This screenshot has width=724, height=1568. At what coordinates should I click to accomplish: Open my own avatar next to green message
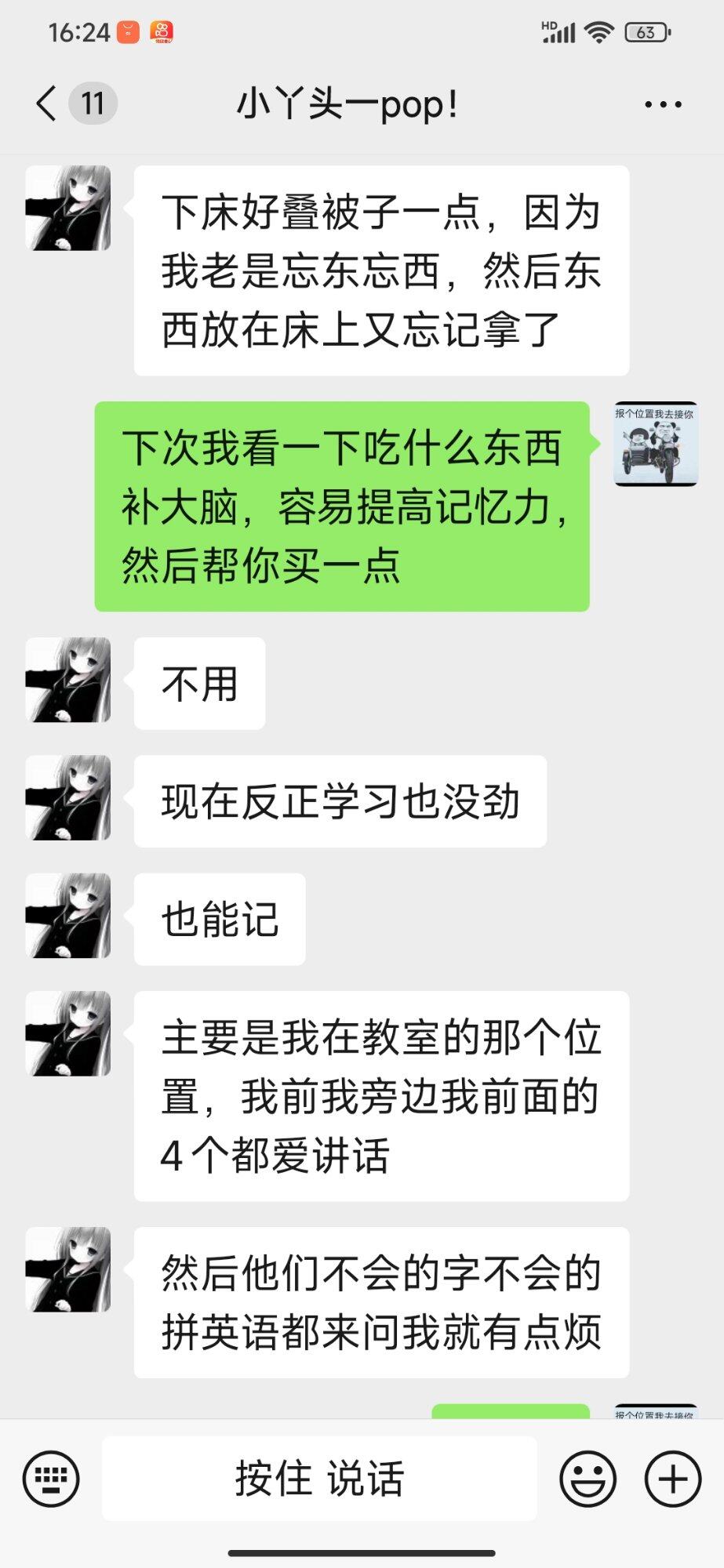coord(656,445)
